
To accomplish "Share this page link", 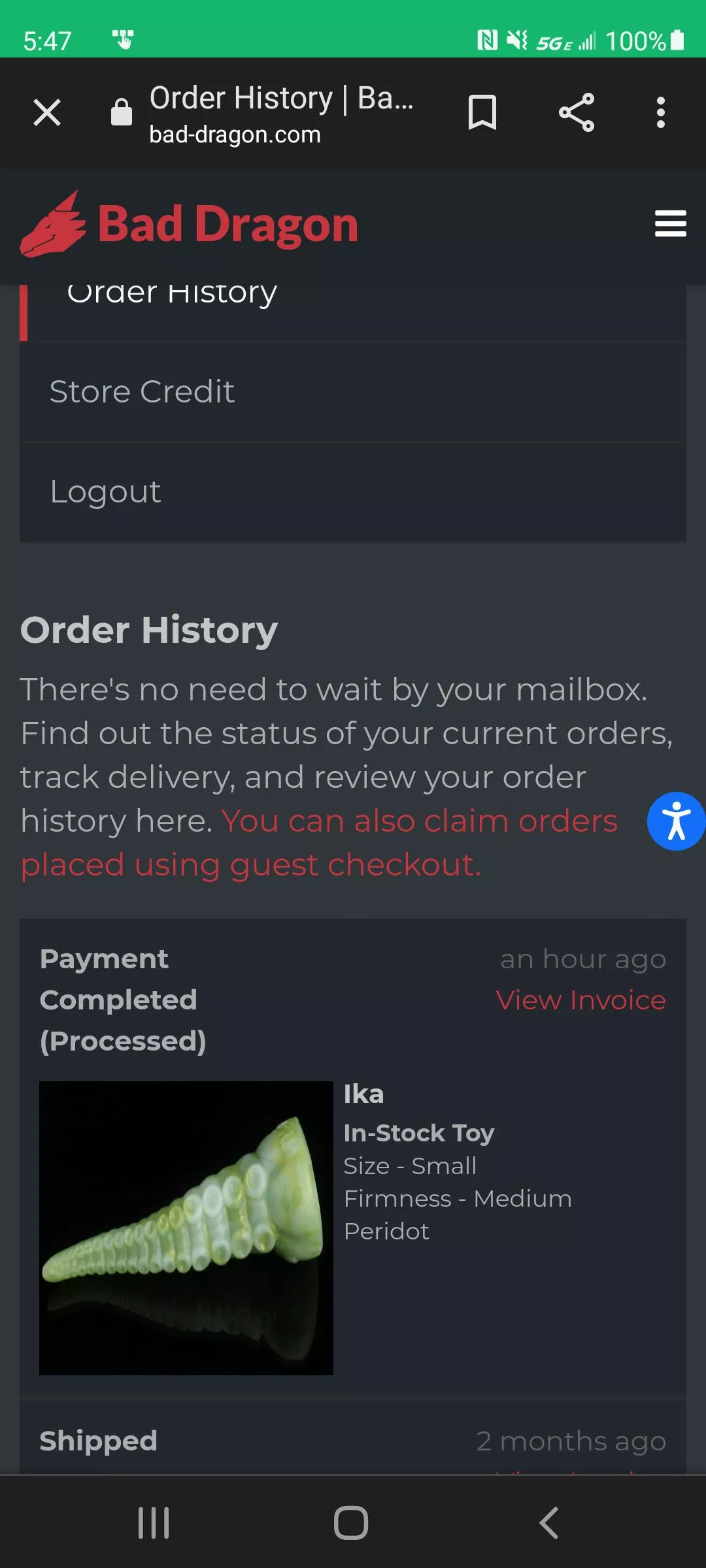I will pyautogui.click(x=577, y=112).
